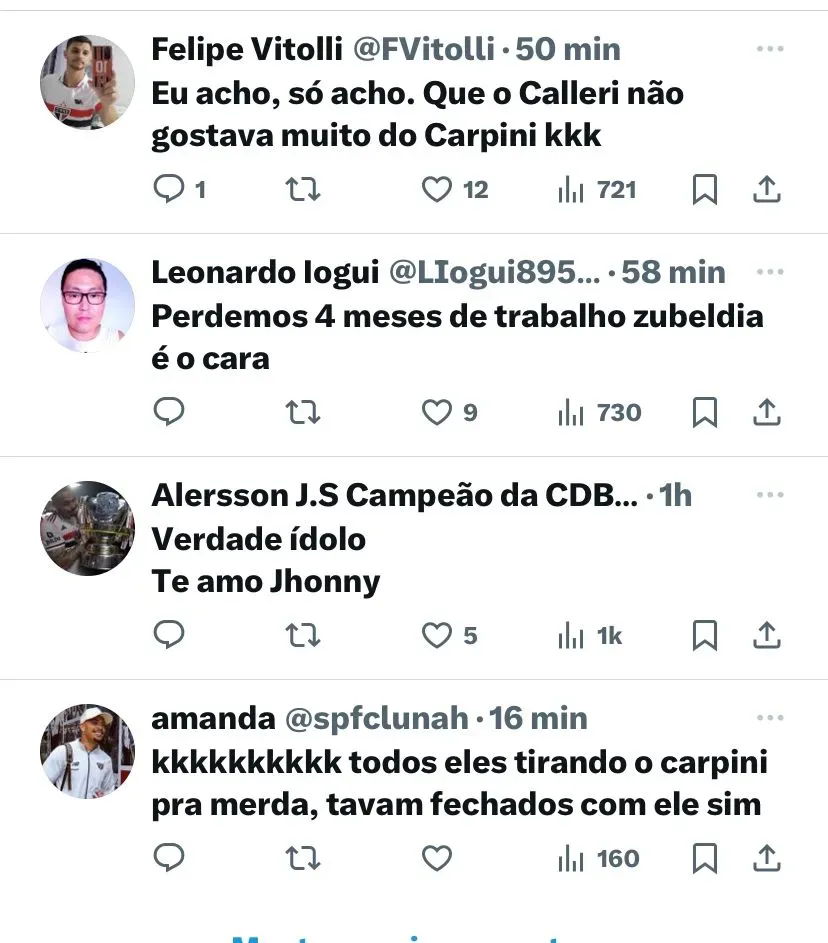Reply to Alersson J.S's tweet
The width and height of the screenshot is (828, 943).
click(170, 635)
